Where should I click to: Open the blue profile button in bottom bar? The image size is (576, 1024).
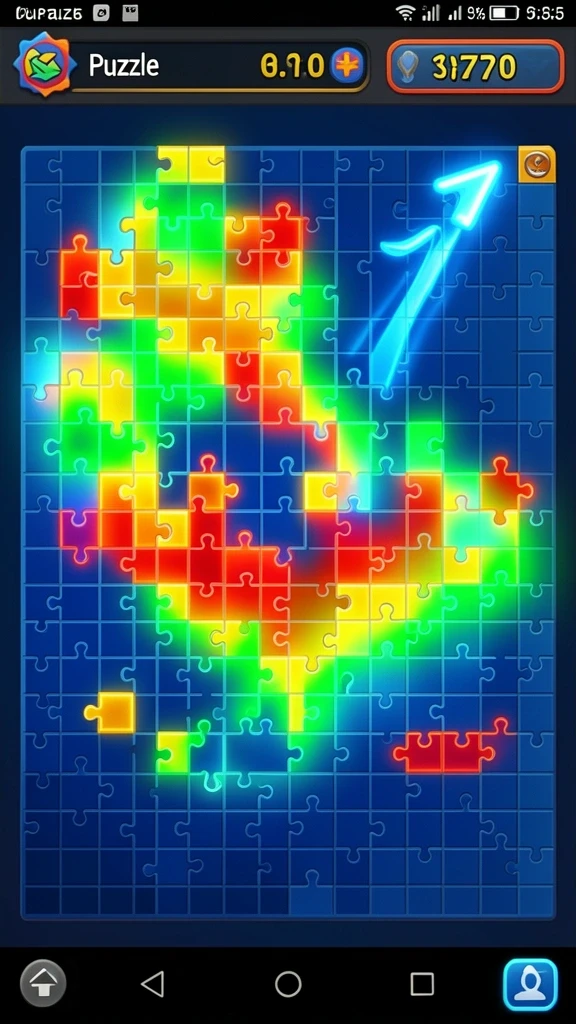530,984
